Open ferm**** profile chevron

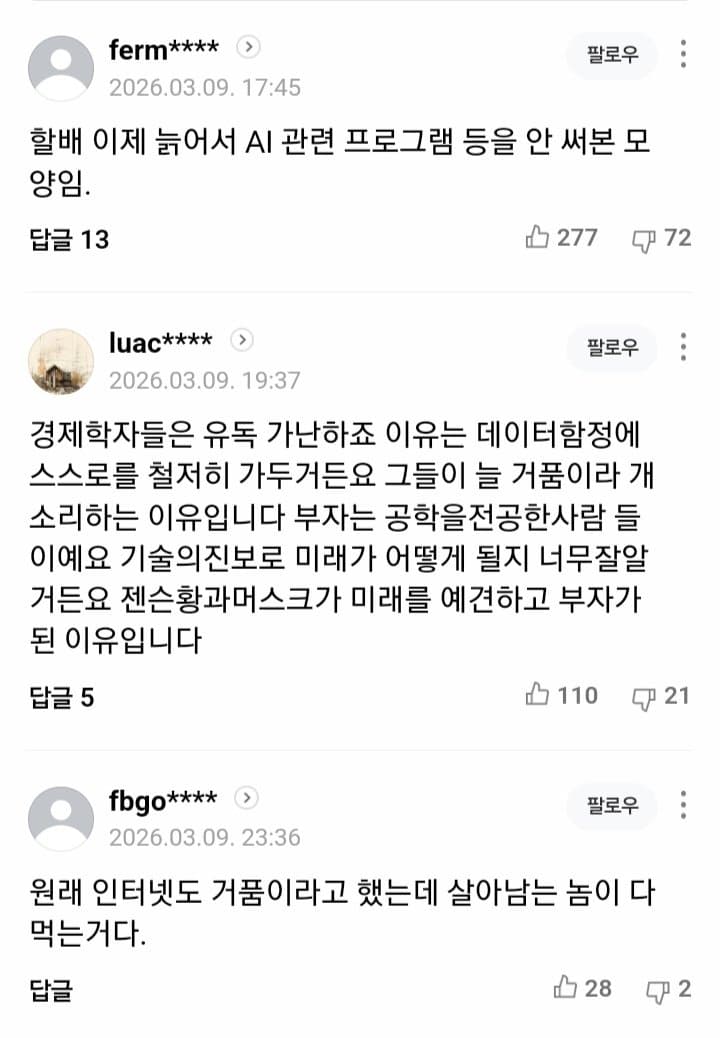[x=249, y=47]
